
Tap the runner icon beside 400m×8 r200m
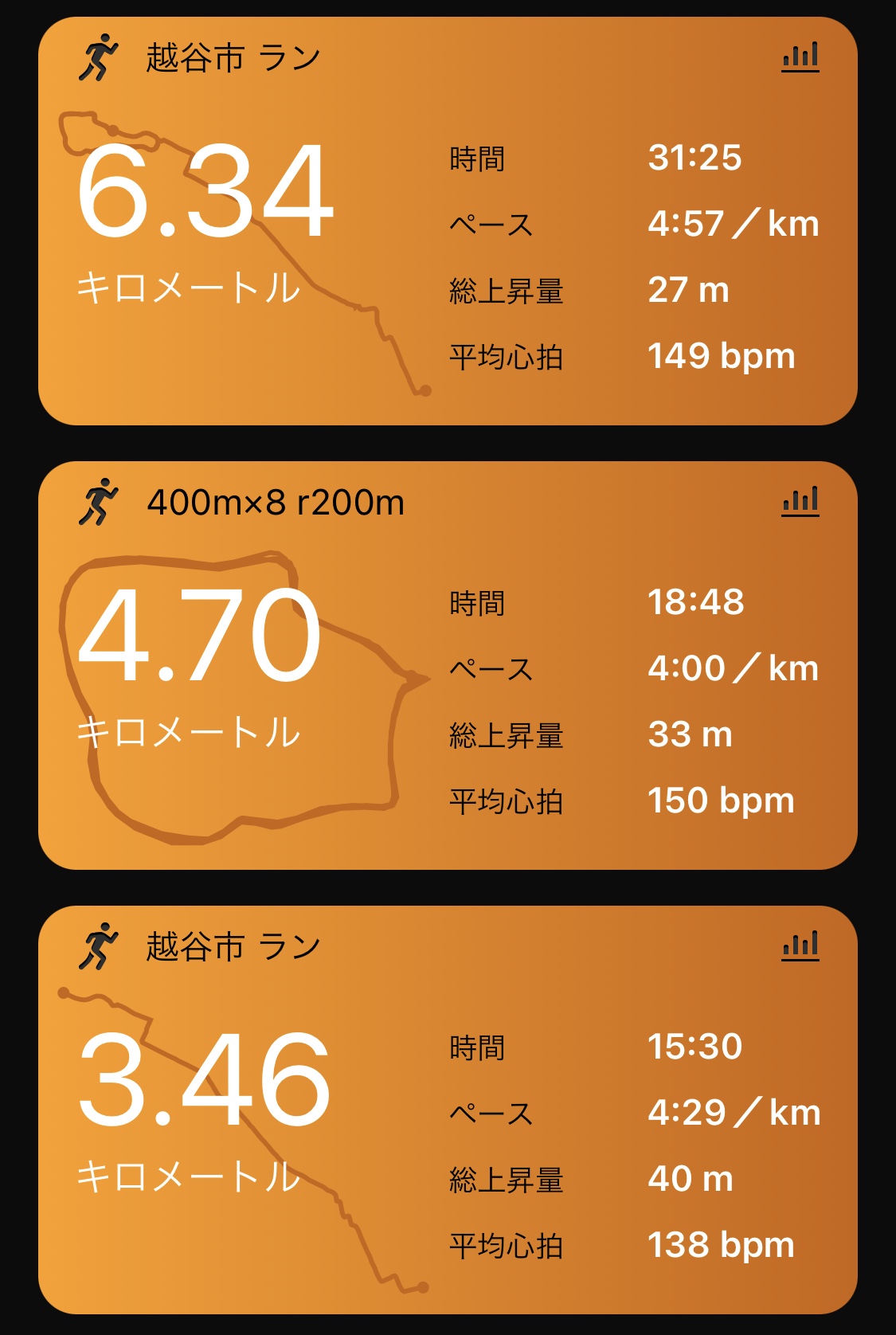[100, 500]
